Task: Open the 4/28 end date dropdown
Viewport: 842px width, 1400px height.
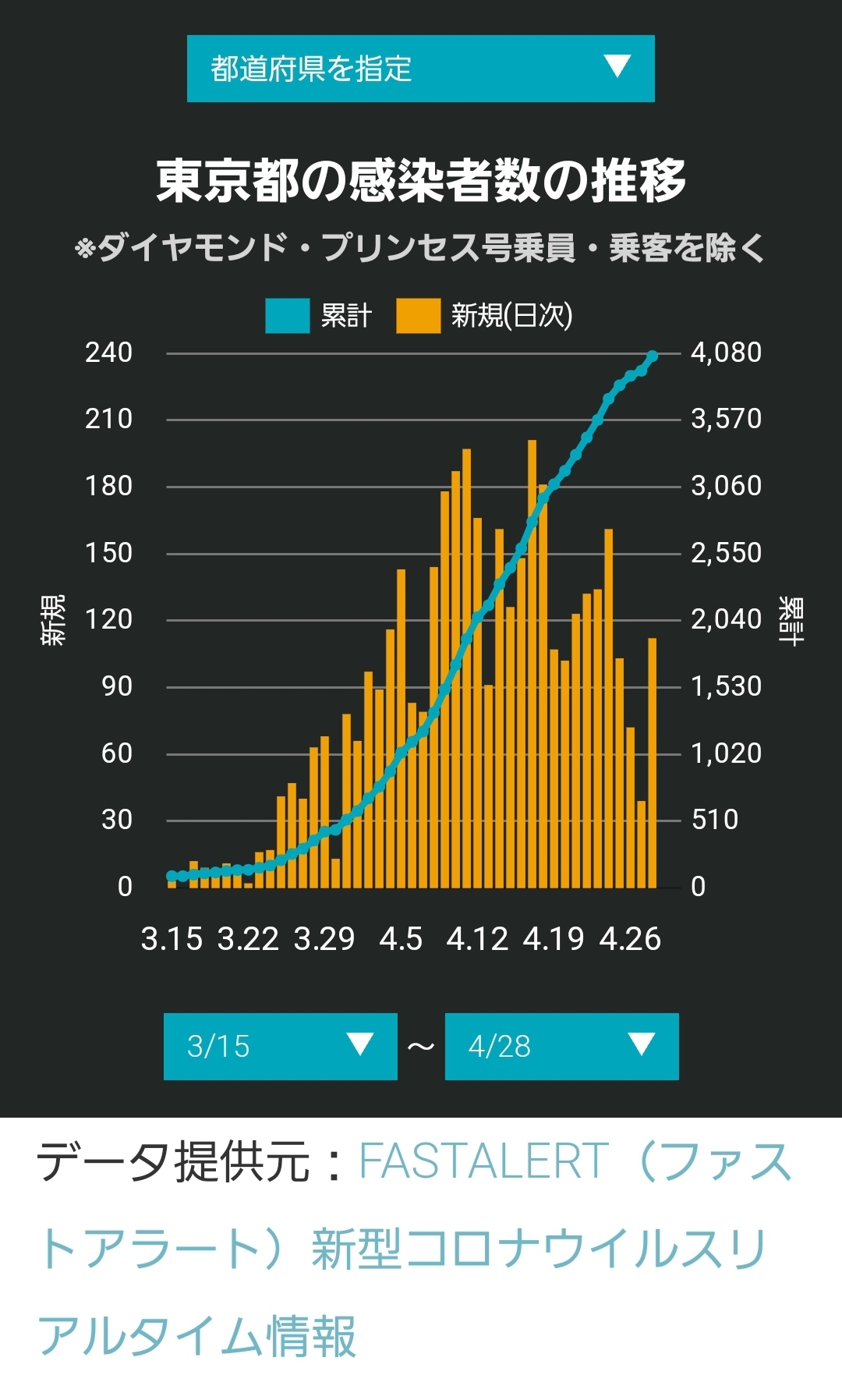Action: click(x=561, y=1046)
